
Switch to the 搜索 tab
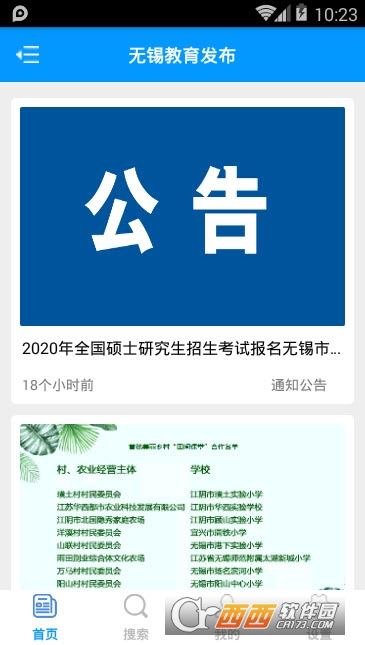(136, 617)
